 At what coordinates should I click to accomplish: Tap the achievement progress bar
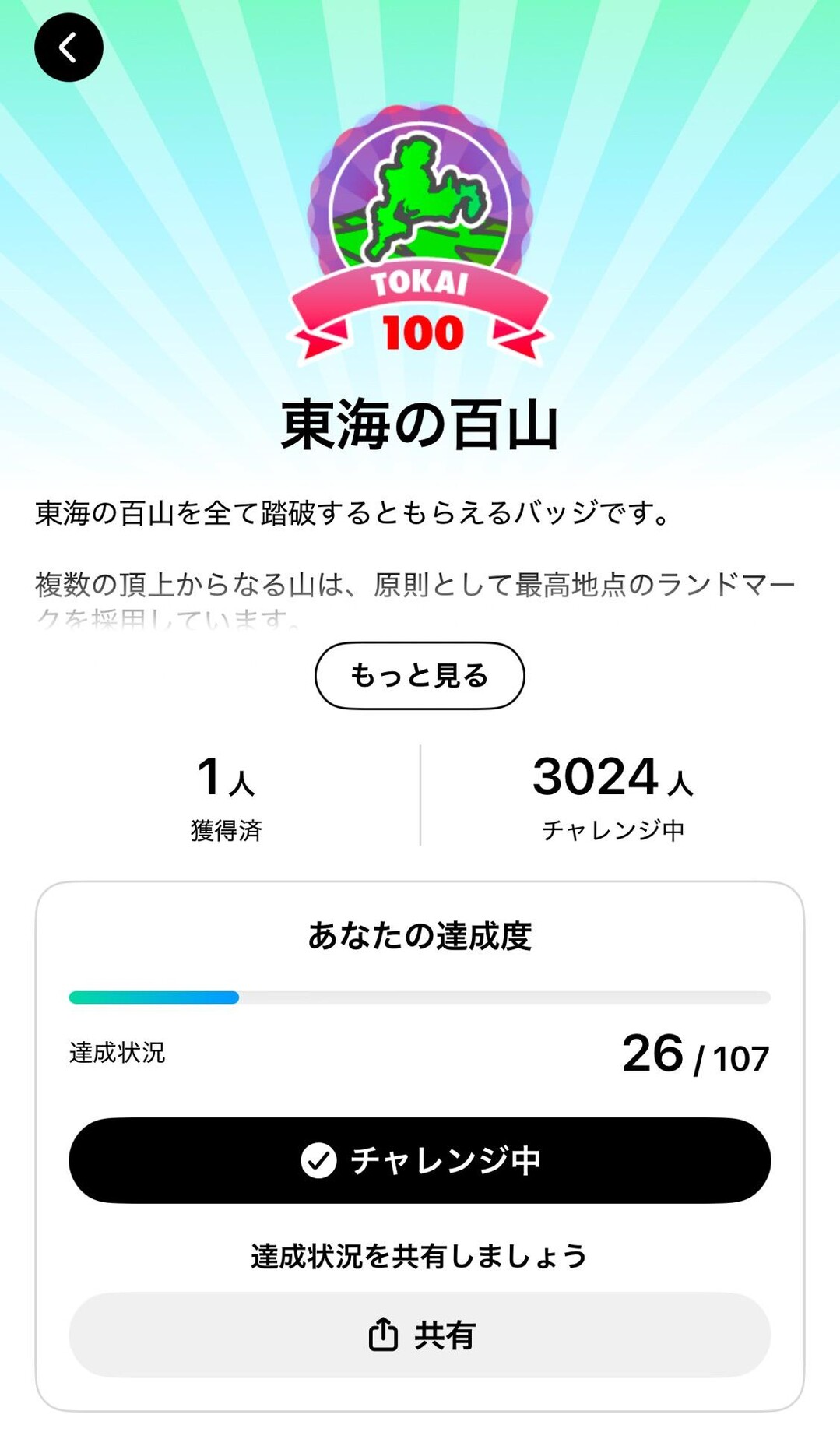point(420,997)
